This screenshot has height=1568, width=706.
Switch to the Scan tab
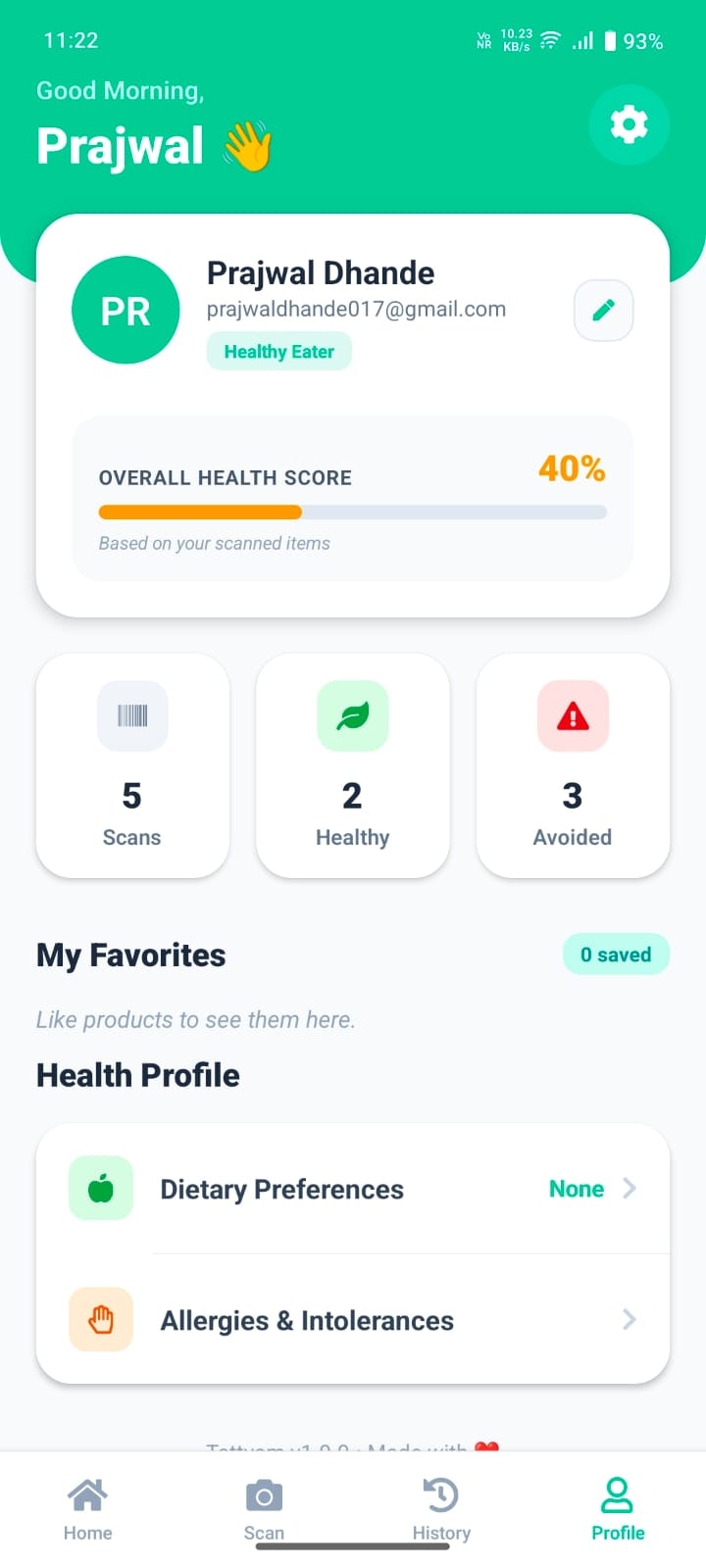coord(264,1509)
